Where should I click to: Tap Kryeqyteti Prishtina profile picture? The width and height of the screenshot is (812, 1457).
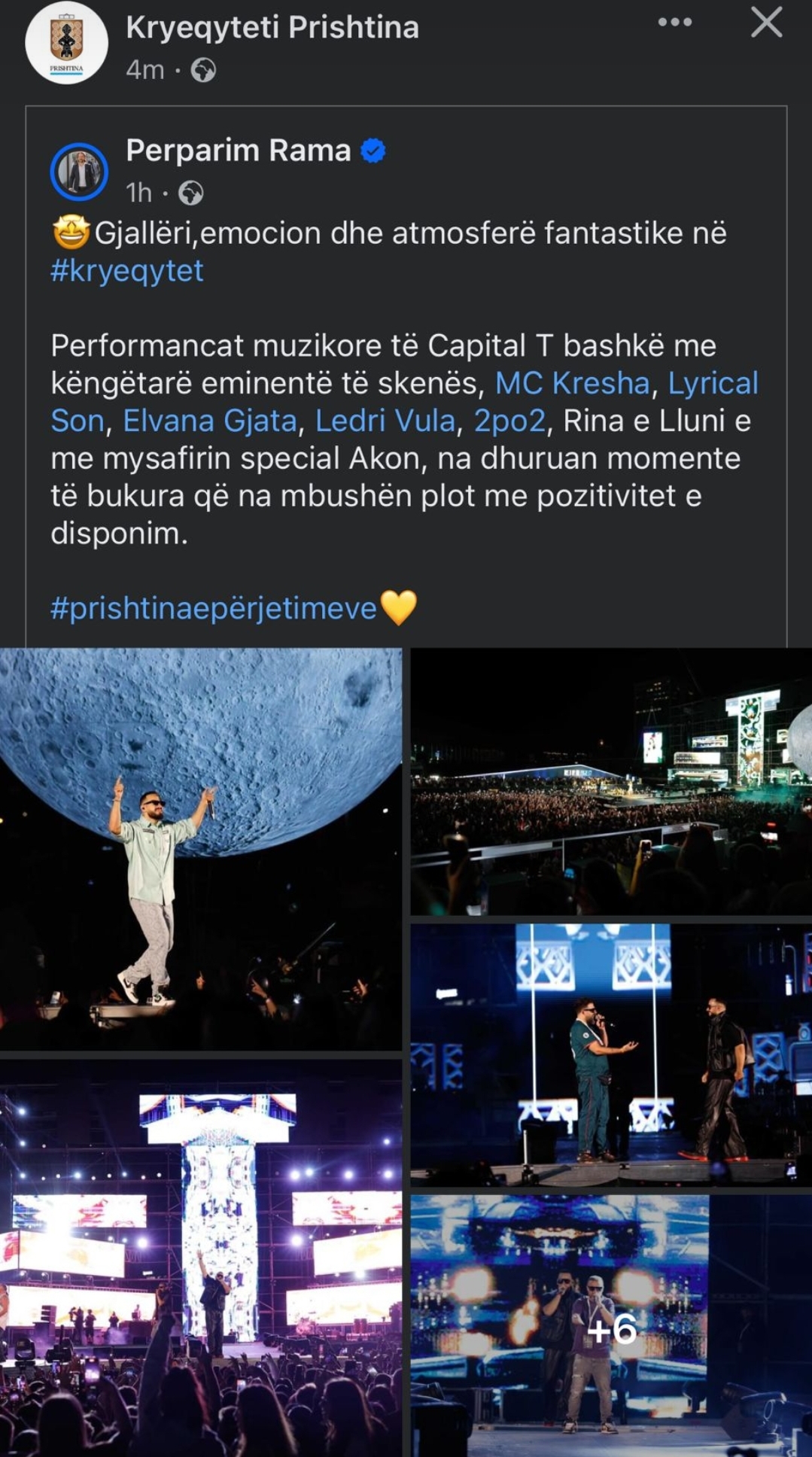(x=66, y=42)
